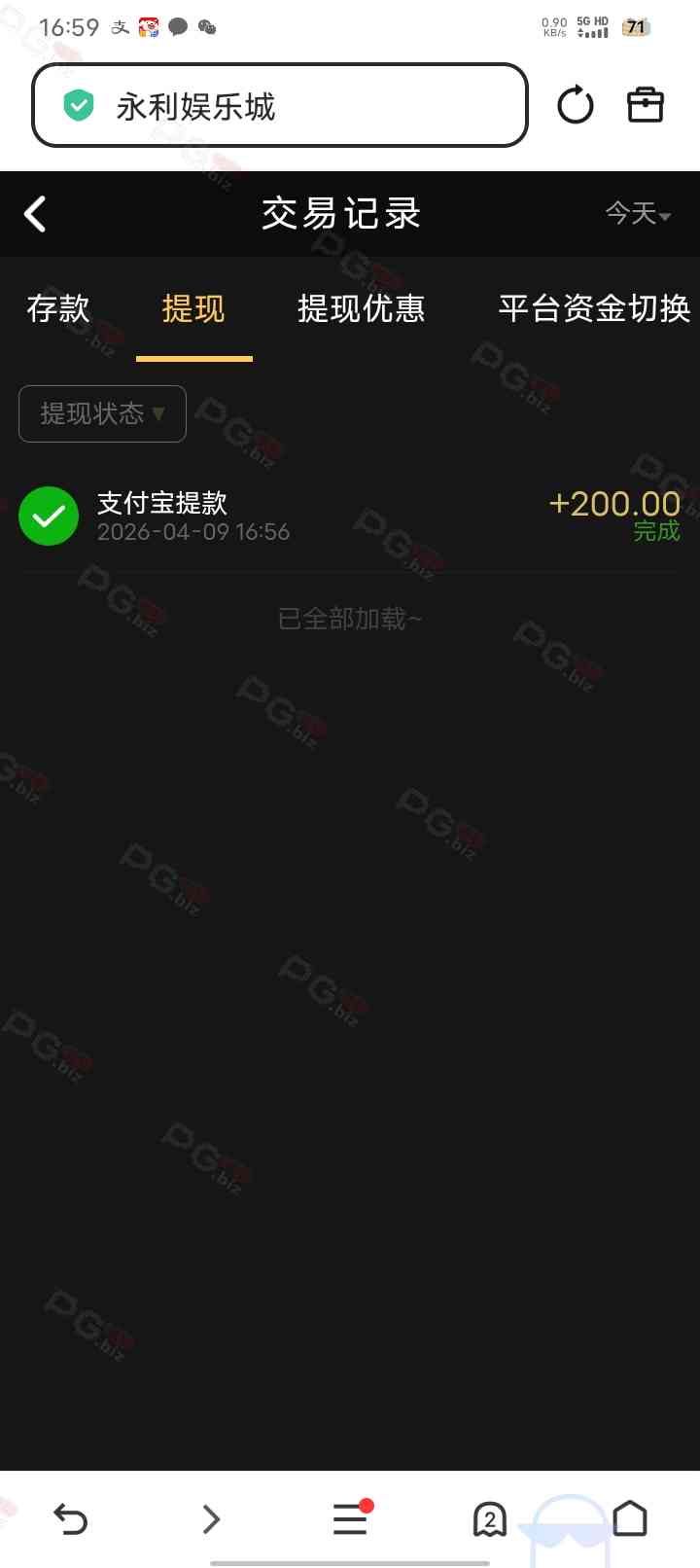Go back from the 交易记录 page
The height and width of the screenshot is (1568, 700).
point(36,214)
